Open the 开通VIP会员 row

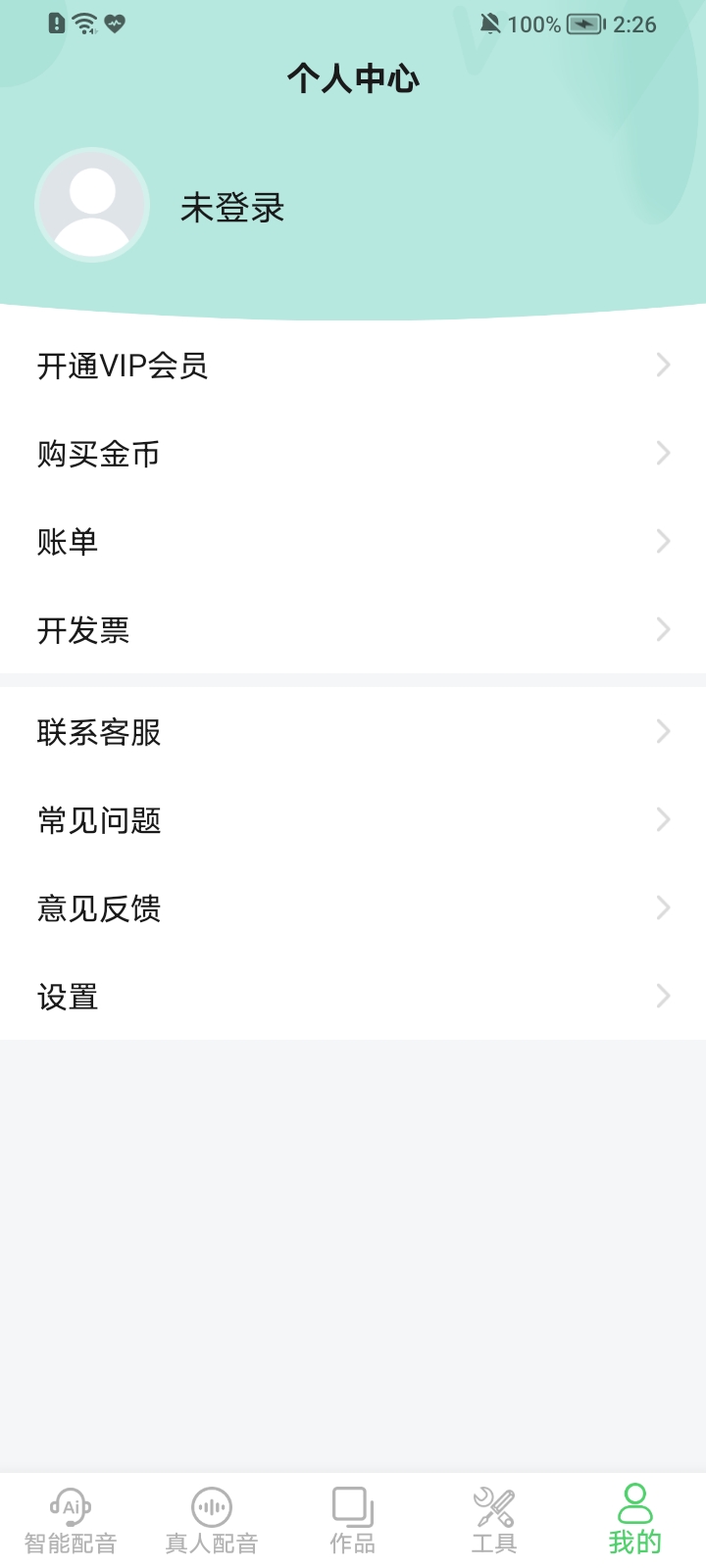tap(353, 366)
